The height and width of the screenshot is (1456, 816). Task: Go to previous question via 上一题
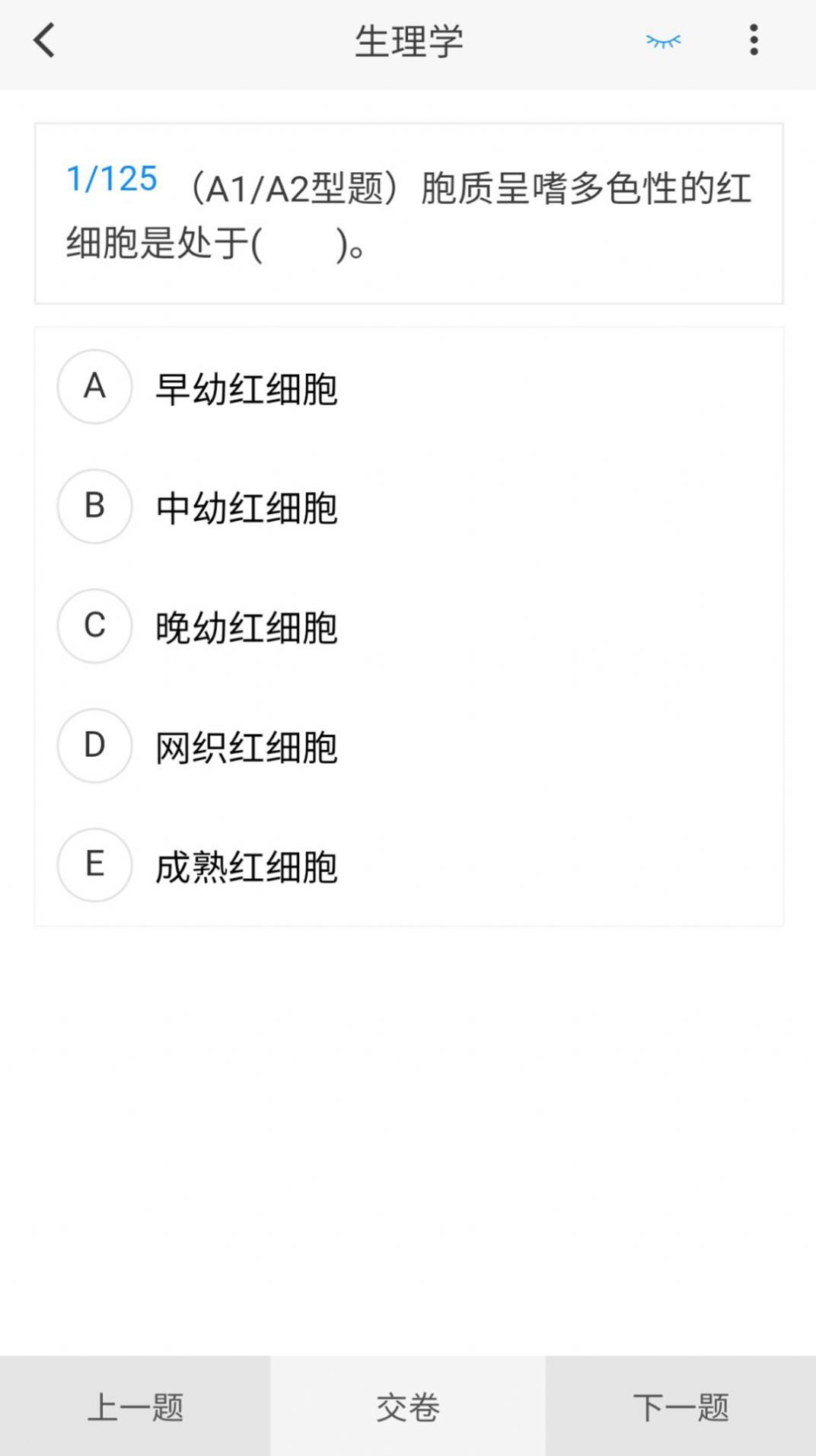click(134, 1407)
